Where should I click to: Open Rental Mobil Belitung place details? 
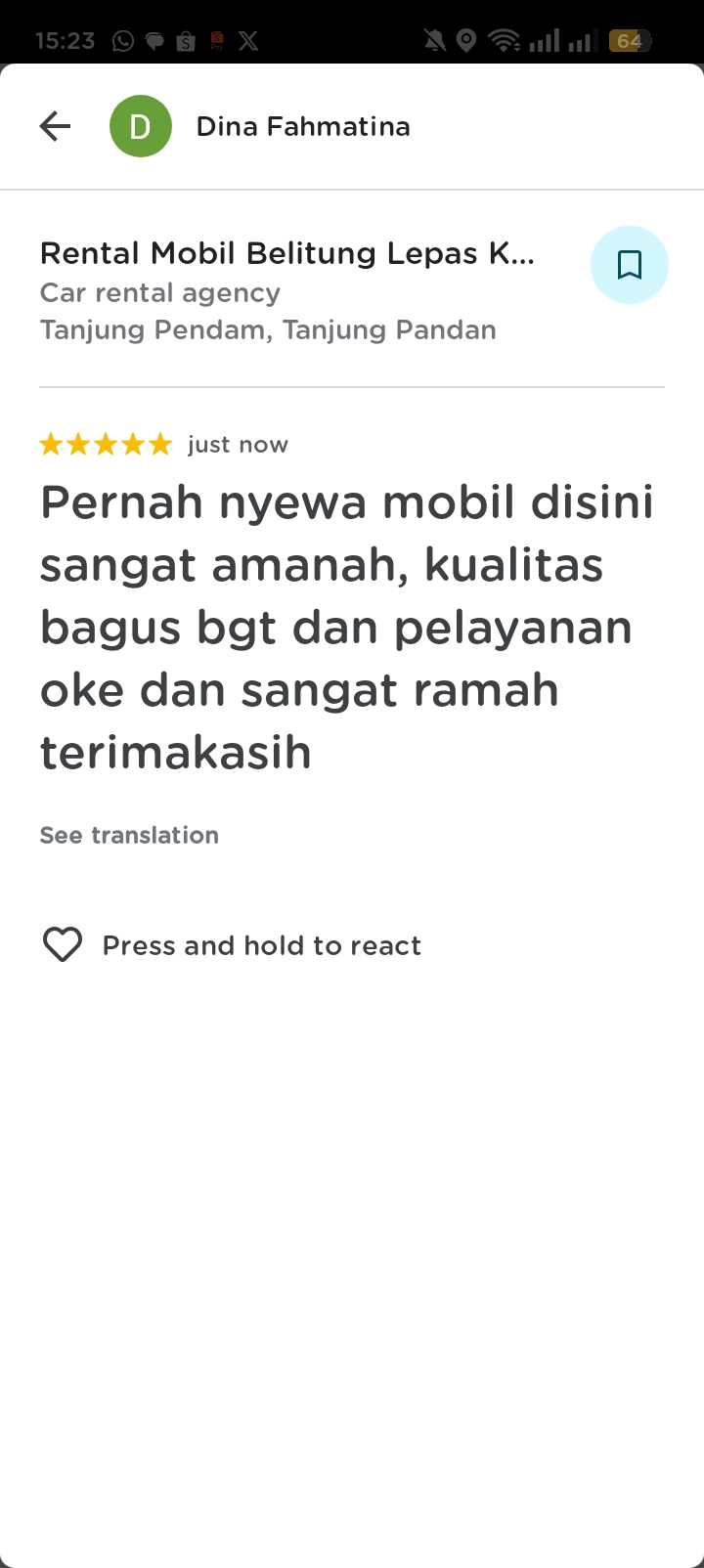tap(286, 254)
